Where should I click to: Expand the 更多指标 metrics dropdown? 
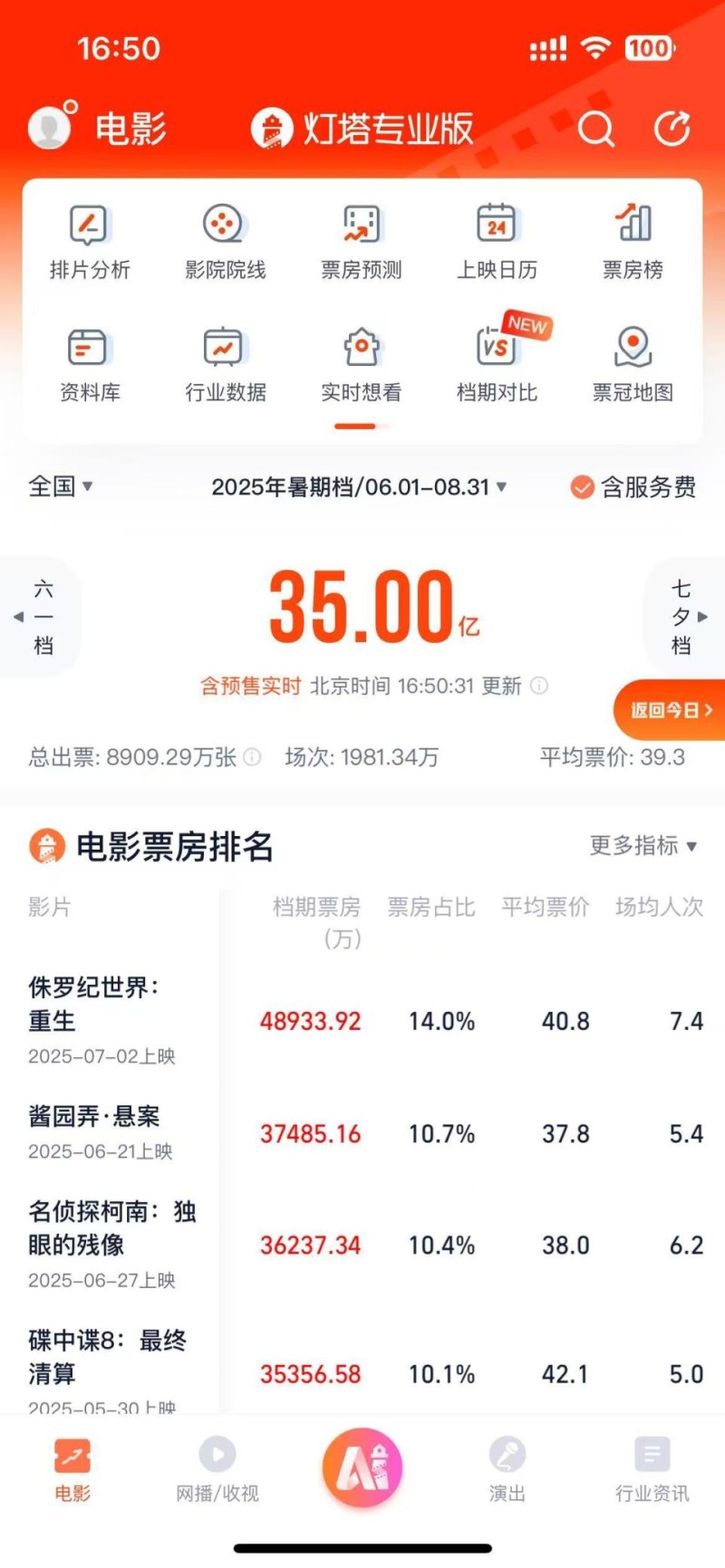[643, 847]
